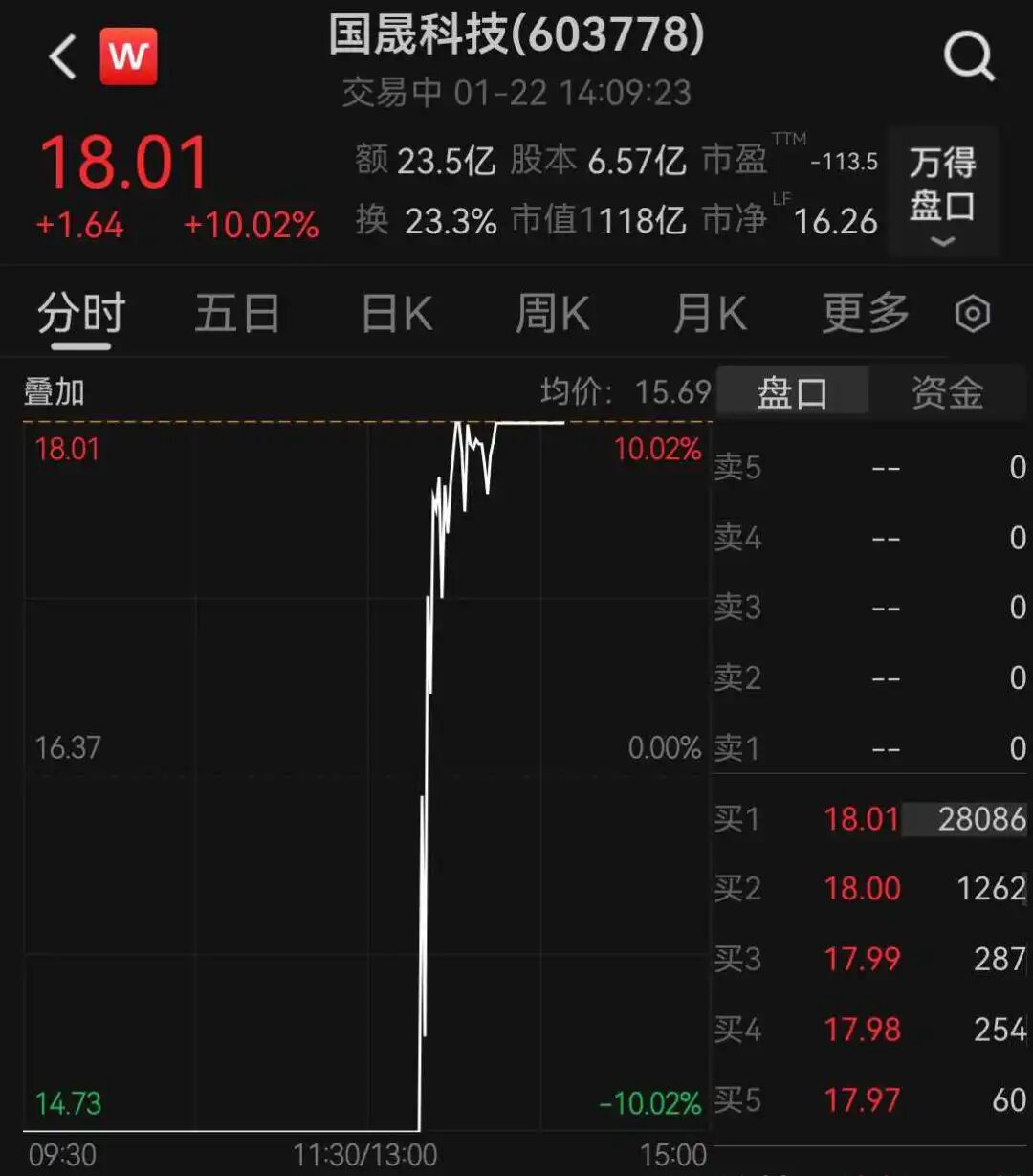Image resolution: width=1033 pixels, height=1176 pixels.
Task: View the 月K chart tab
Action: coord(709,313)
